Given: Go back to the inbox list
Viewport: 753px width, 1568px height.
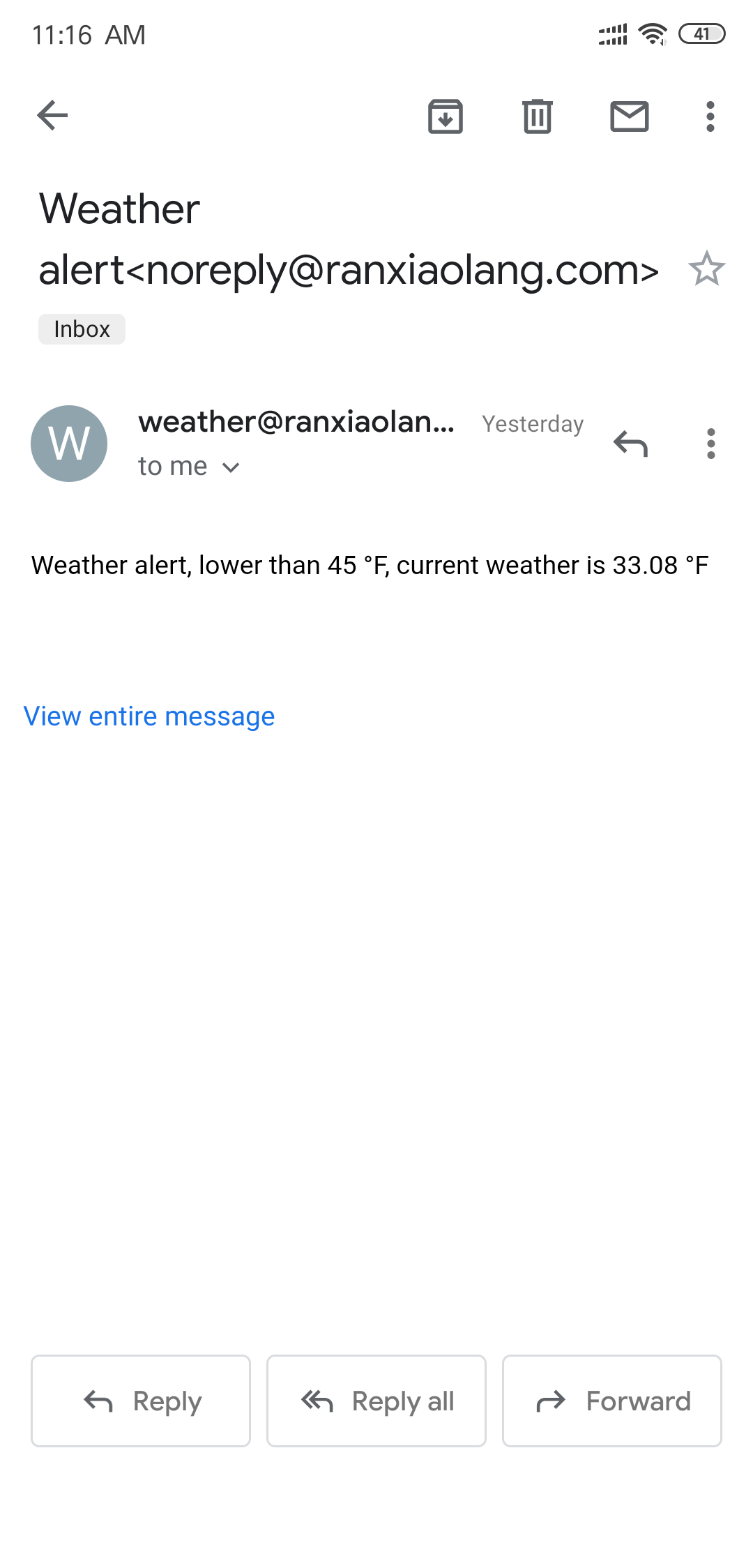Looking at the screenshot, I should coord(52,116).
